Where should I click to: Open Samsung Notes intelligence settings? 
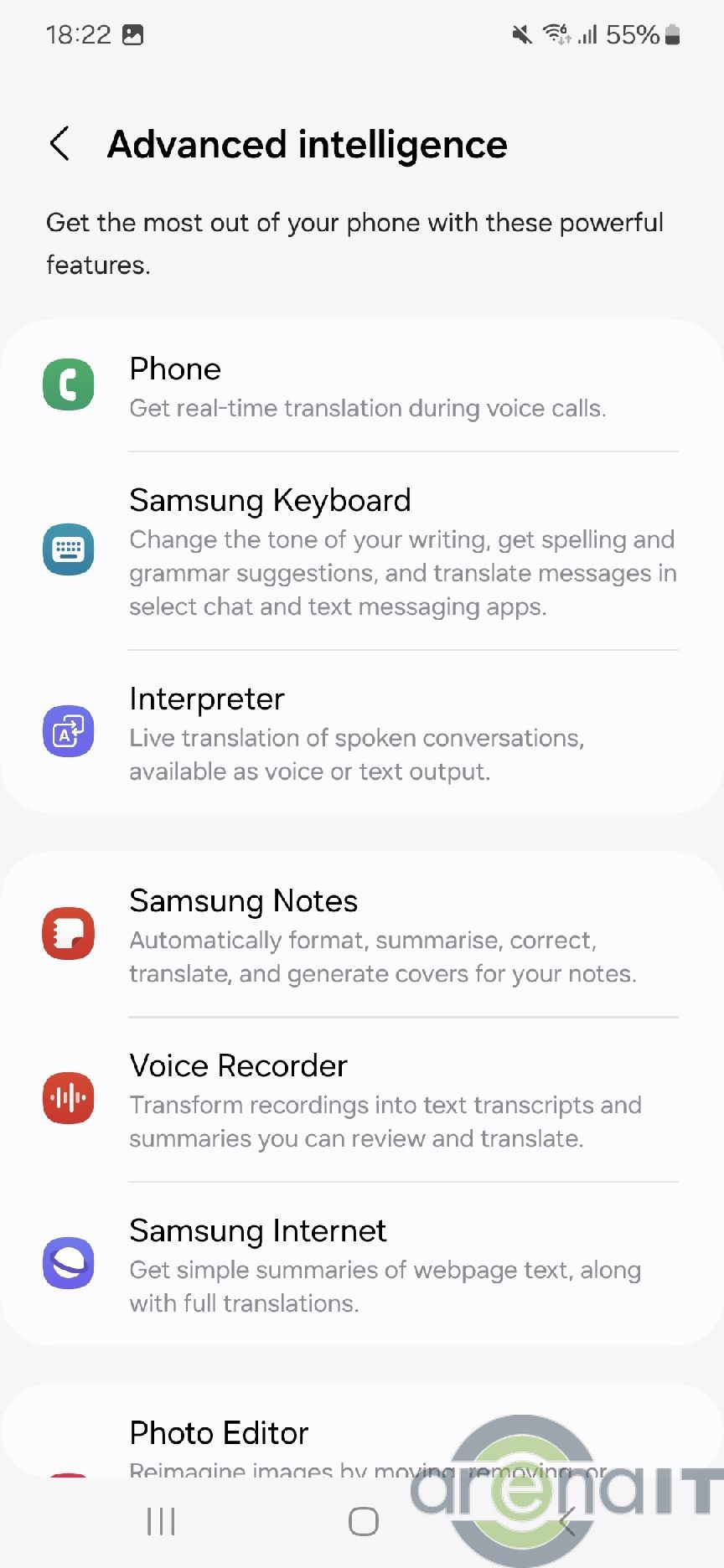(x=362, y=935)
